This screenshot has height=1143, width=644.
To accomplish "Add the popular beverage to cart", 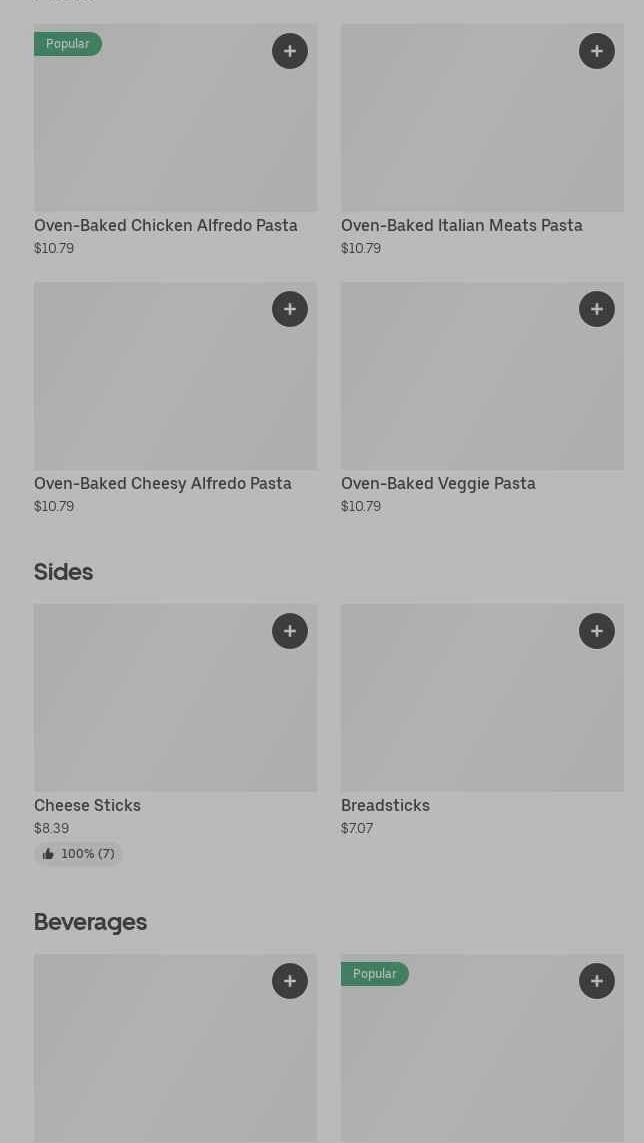I will (x=597, y=981).
